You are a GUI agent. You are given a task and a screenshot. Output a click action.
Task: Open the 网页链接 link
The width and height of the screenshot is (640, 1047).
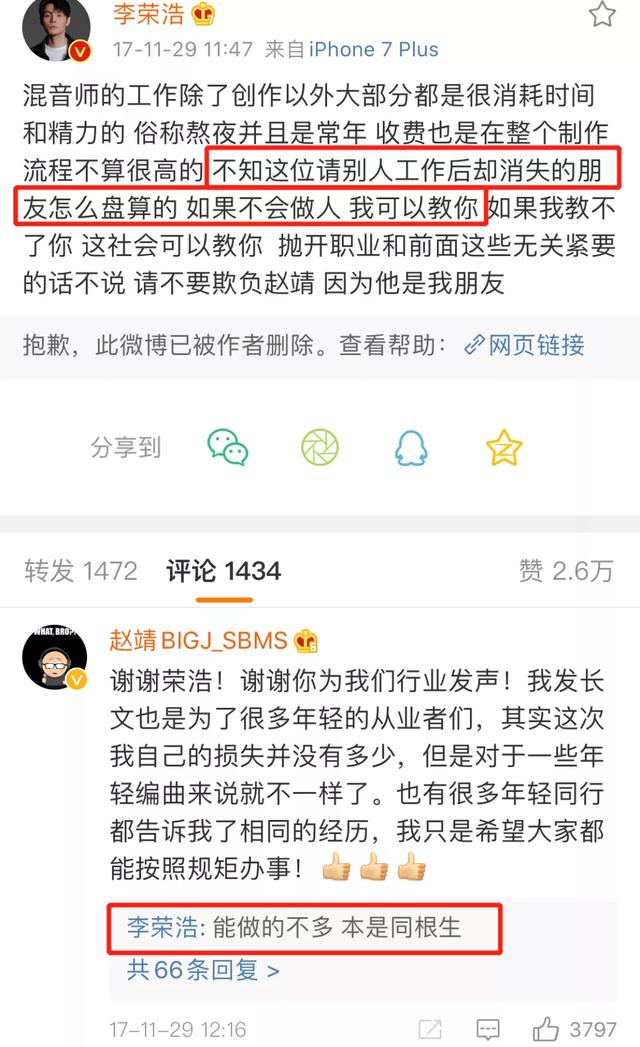[525, 345]
